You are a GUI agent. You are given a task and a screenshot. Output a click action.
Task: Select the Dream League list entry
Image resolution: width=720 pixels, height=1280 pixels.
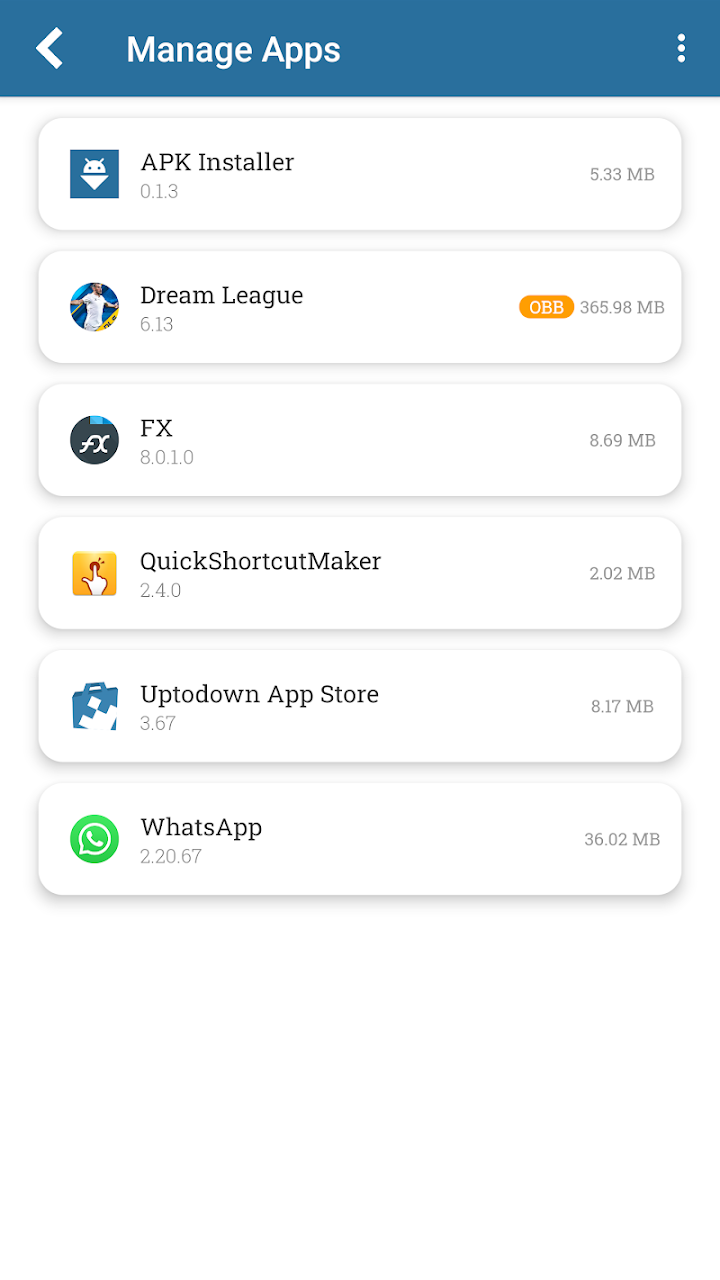coord(360,306)
